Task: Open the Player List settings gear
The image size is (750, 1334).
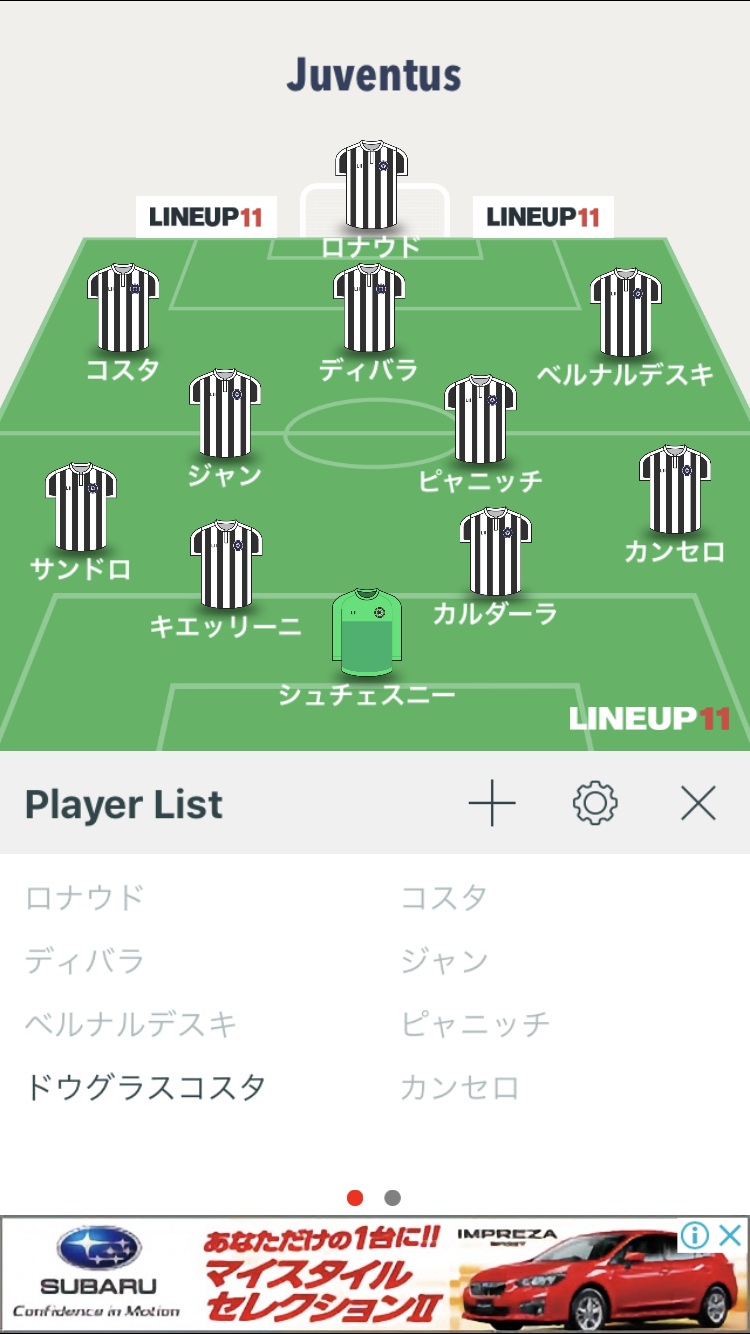Action: [595, 803]
